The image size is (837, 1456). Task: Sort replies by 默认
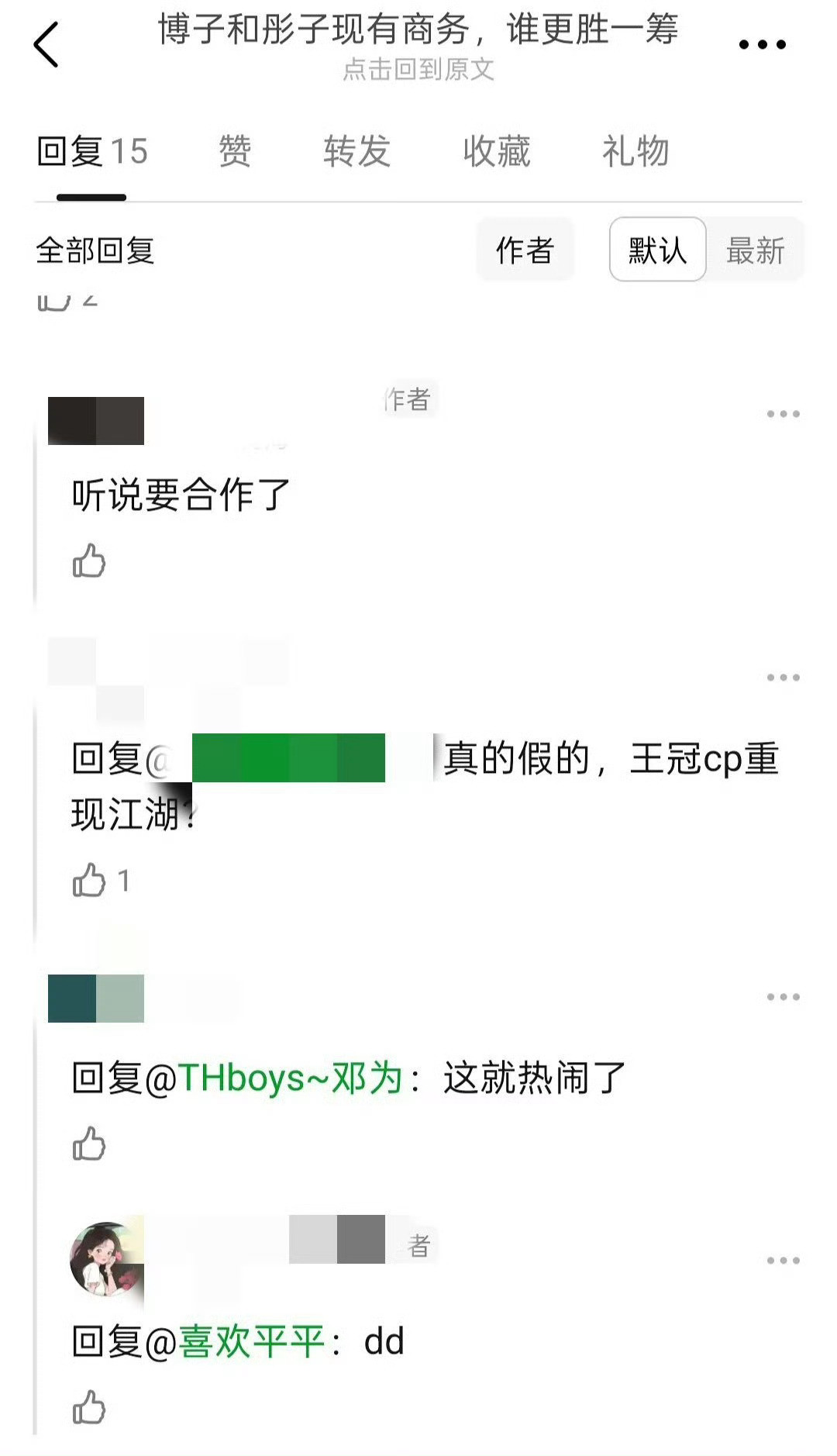click(657, 250)
